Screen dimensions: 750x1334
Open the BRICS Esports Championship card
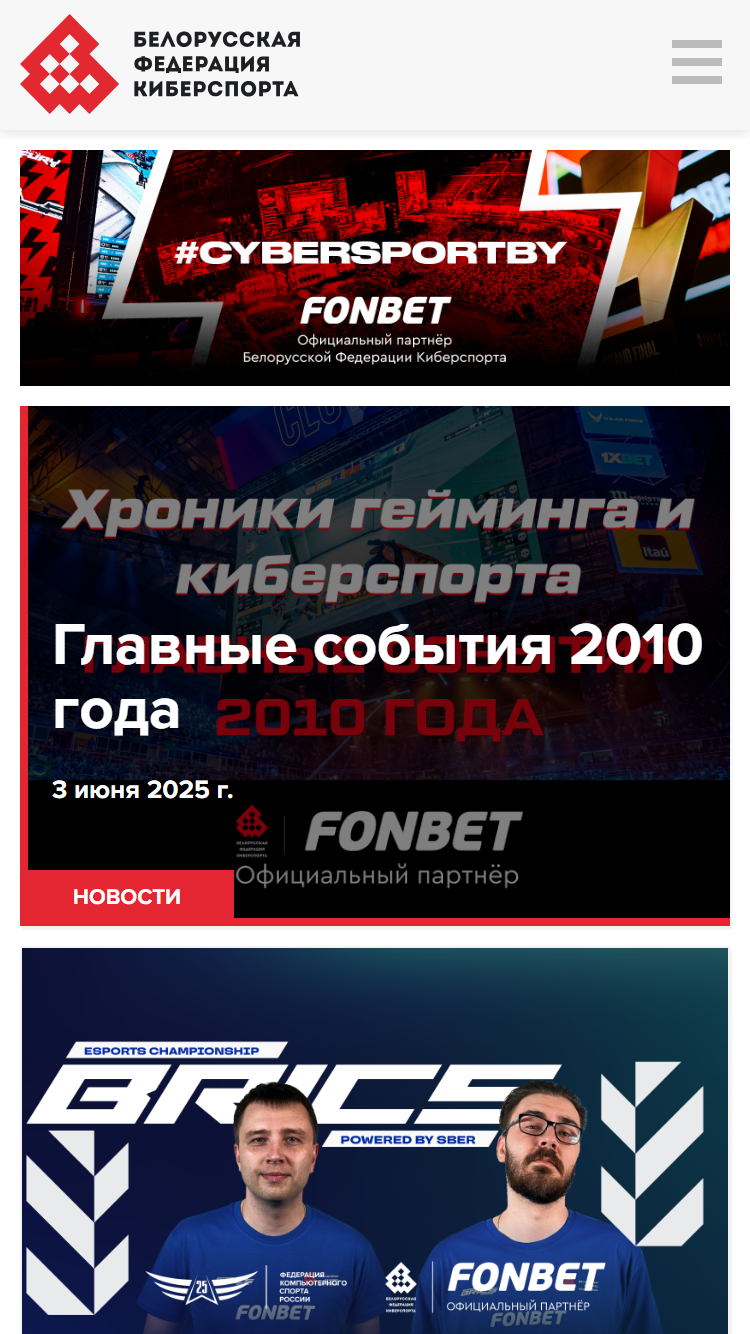[375, 1140]
